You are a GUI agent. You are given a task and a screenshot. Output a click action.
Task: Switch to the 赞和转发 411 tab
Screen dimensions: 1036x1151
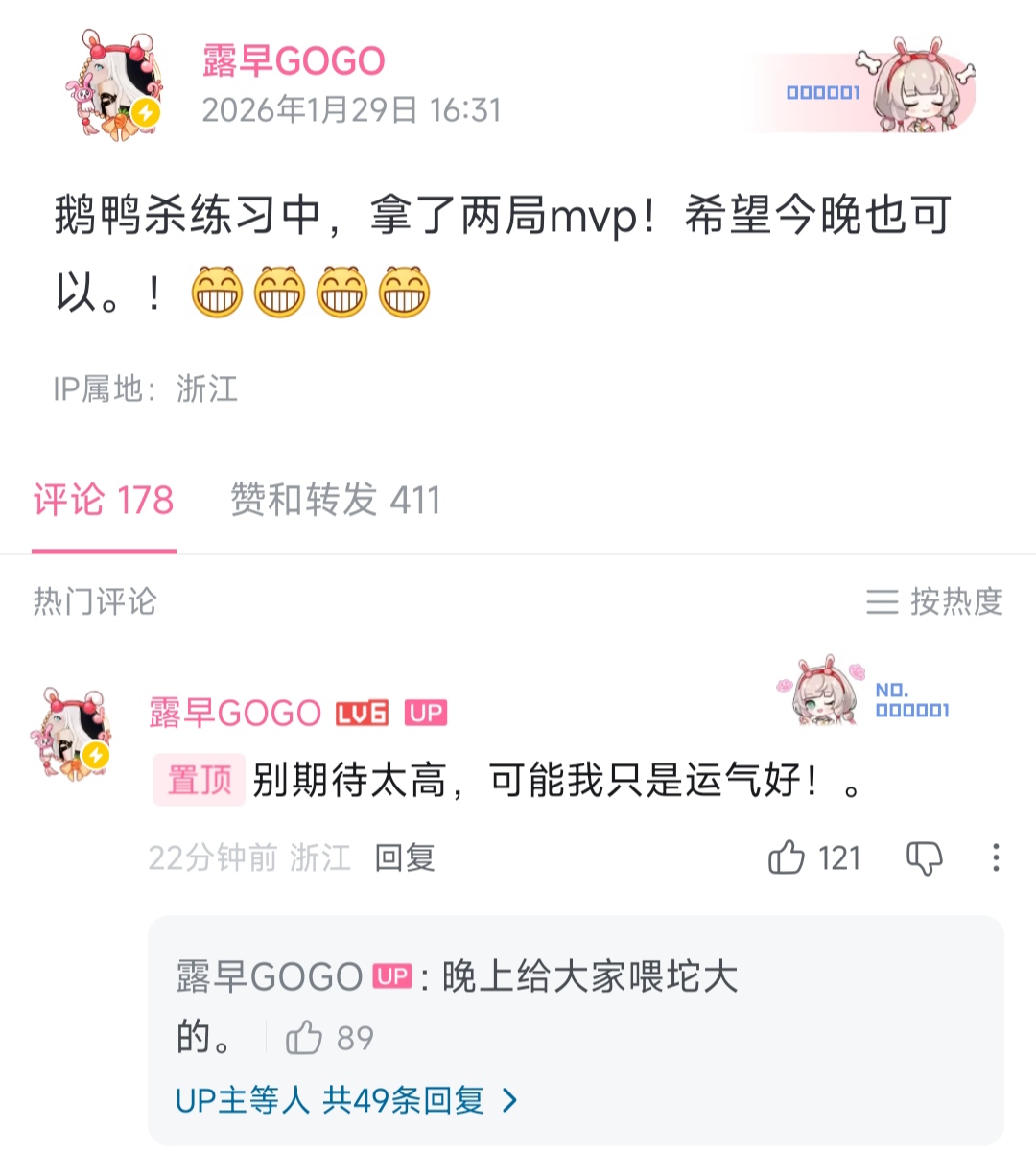click(x=336, y=501)
